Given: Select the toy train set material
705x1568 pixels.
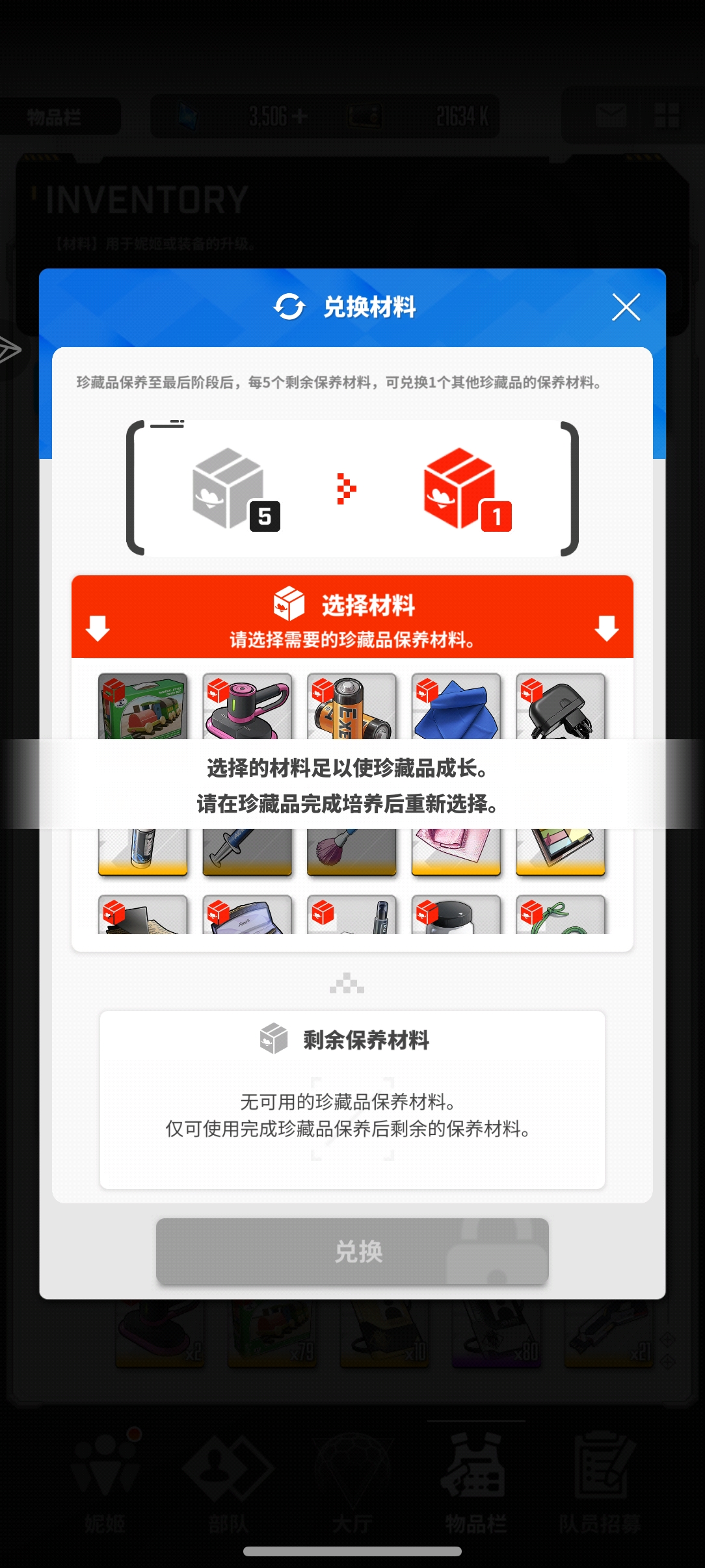Looking at the screenshot, I should pos(143,707).
